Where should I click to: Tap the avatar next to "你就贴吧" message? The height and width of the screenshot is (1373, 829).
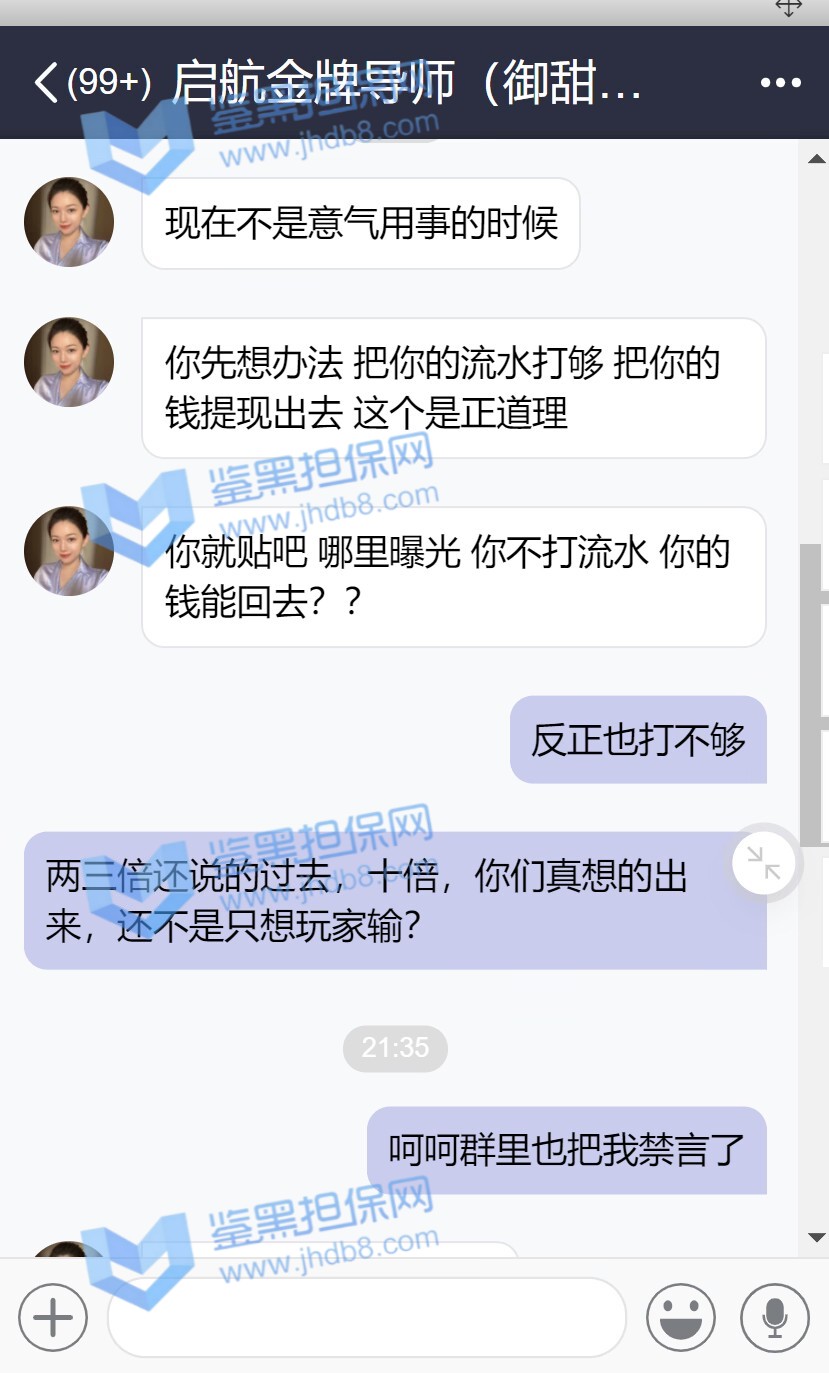click(69, 551)
